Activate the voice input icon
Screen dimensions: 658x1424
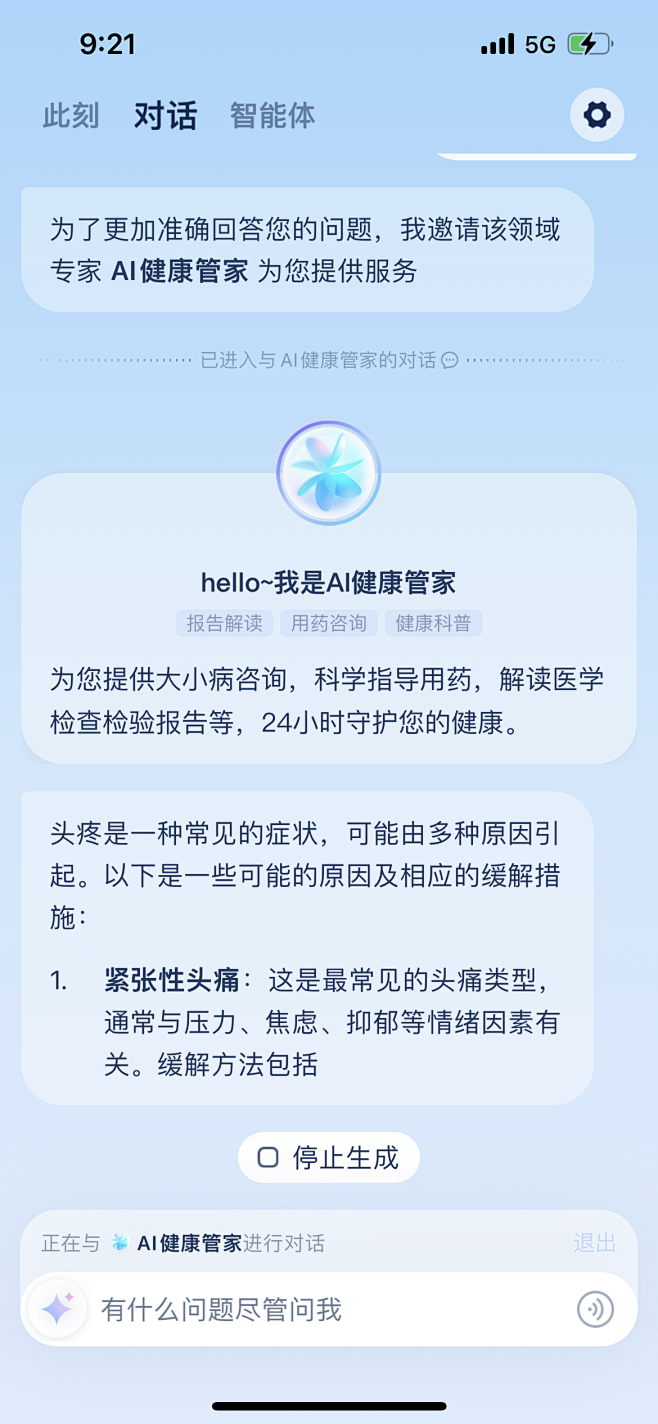[595, 1309]
